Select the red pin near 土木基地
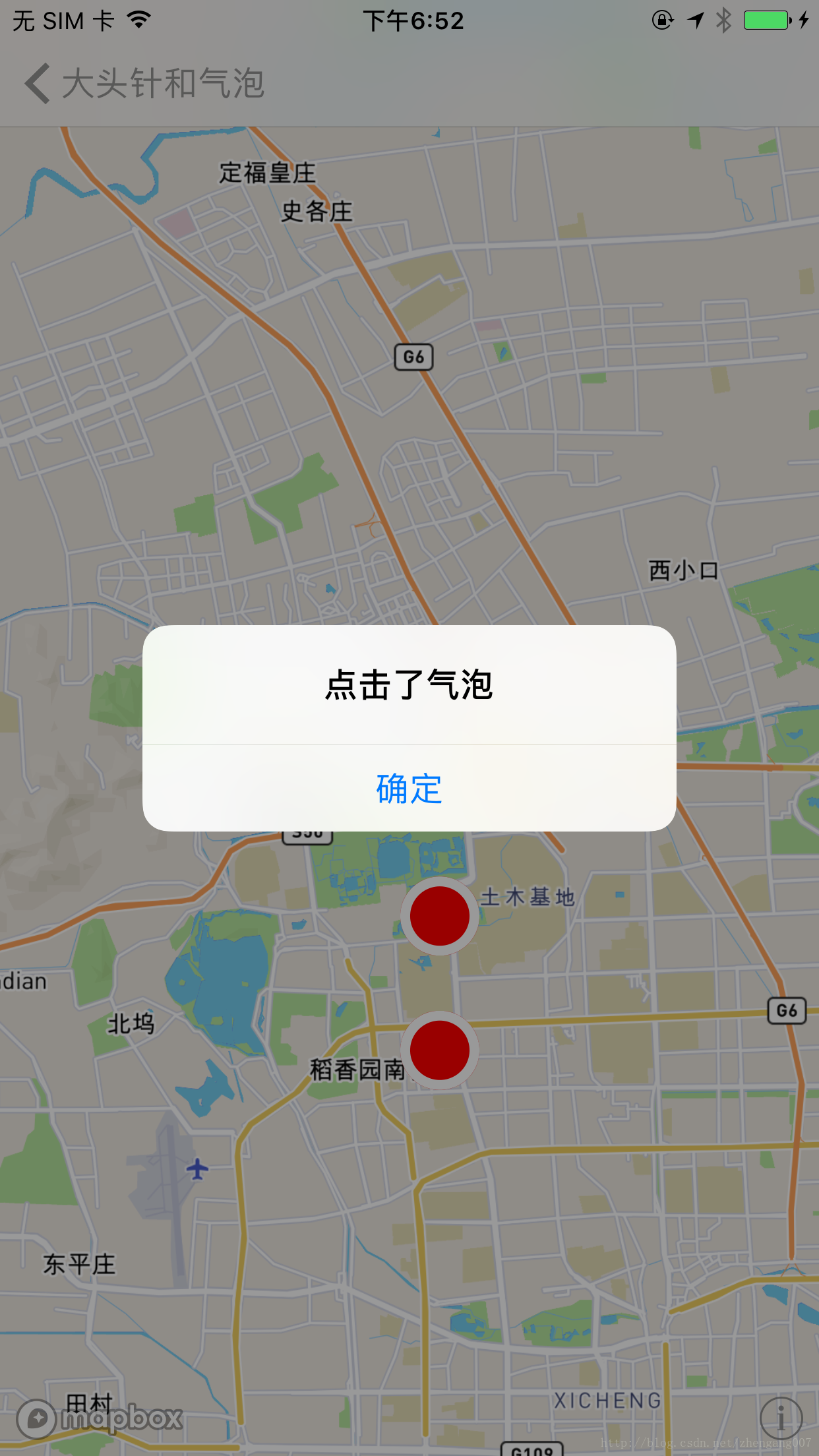Viewport: 819px width, 1456px height. click(439, 916)
